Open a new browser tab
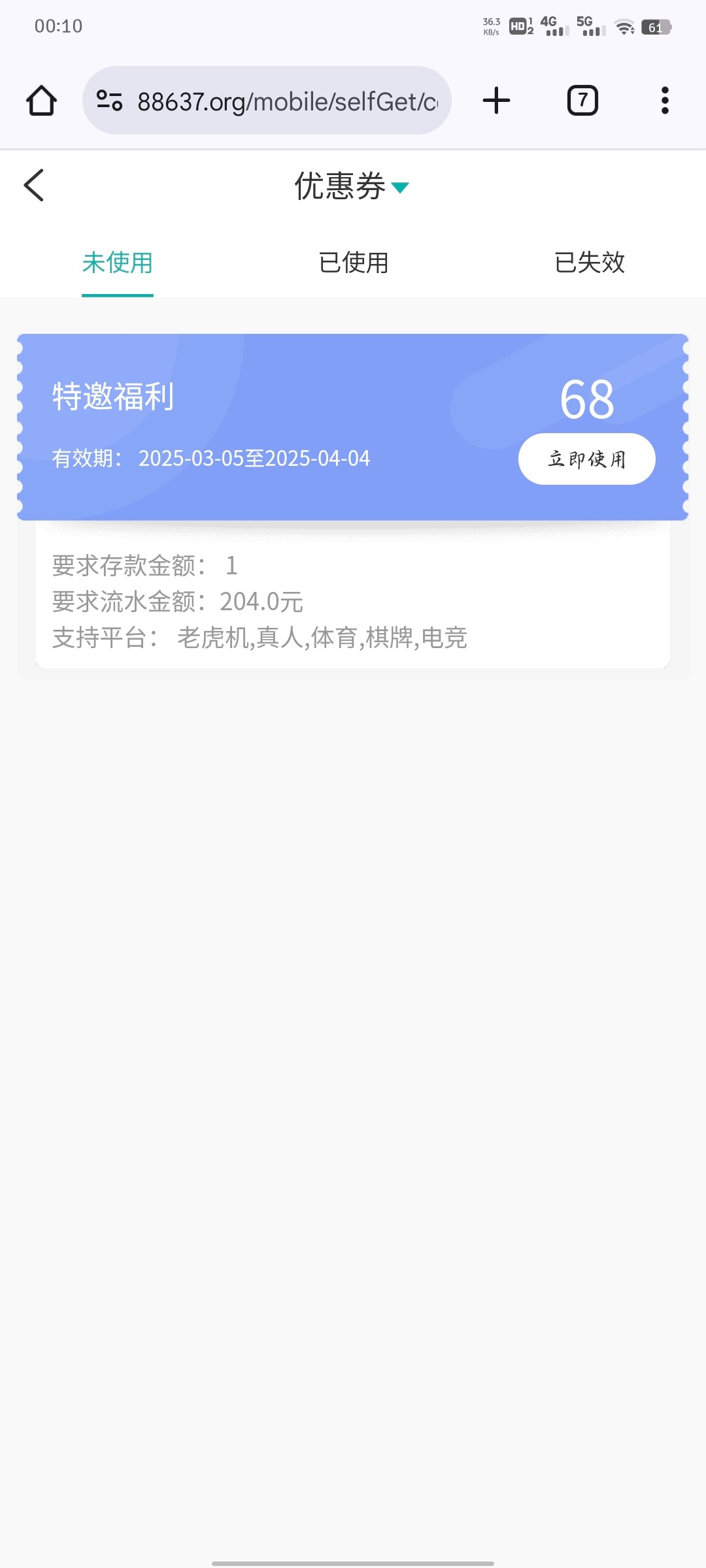Viewport: 706px width, 1568px height. coord(496,101)
